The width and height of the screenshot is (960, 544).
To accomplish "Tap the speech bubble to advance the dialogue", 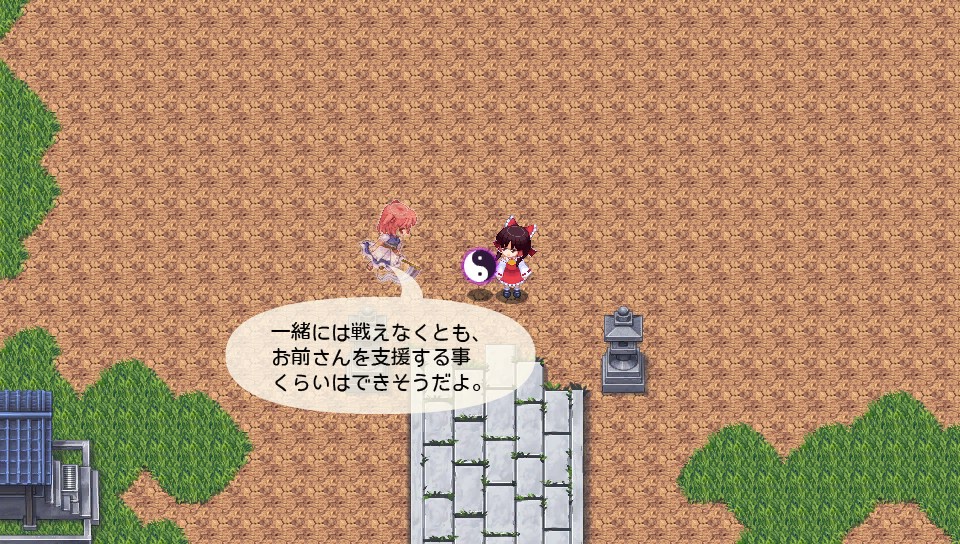I will coord(378,357).
